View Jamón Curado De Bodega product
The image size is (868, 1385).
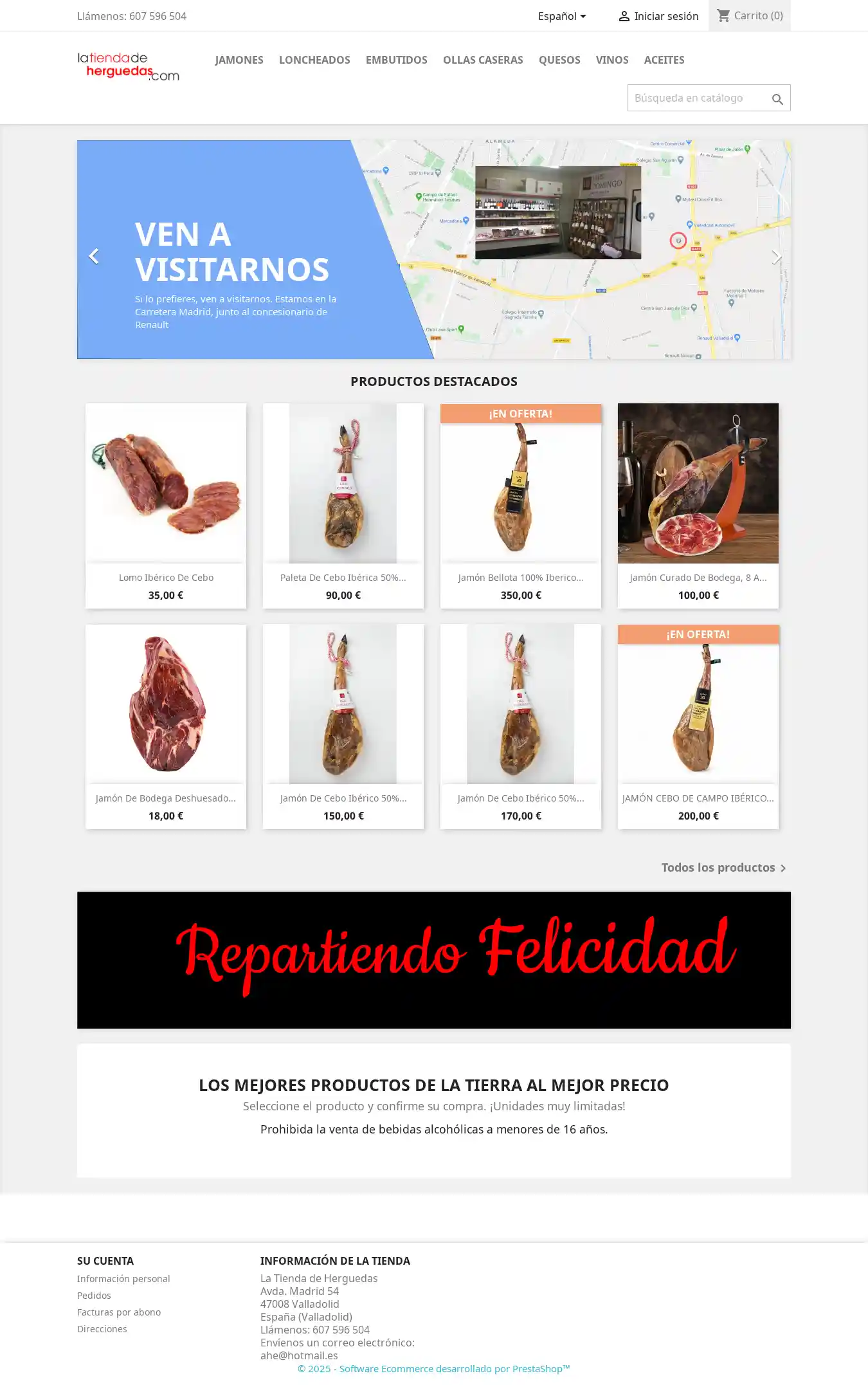(698, 578)
